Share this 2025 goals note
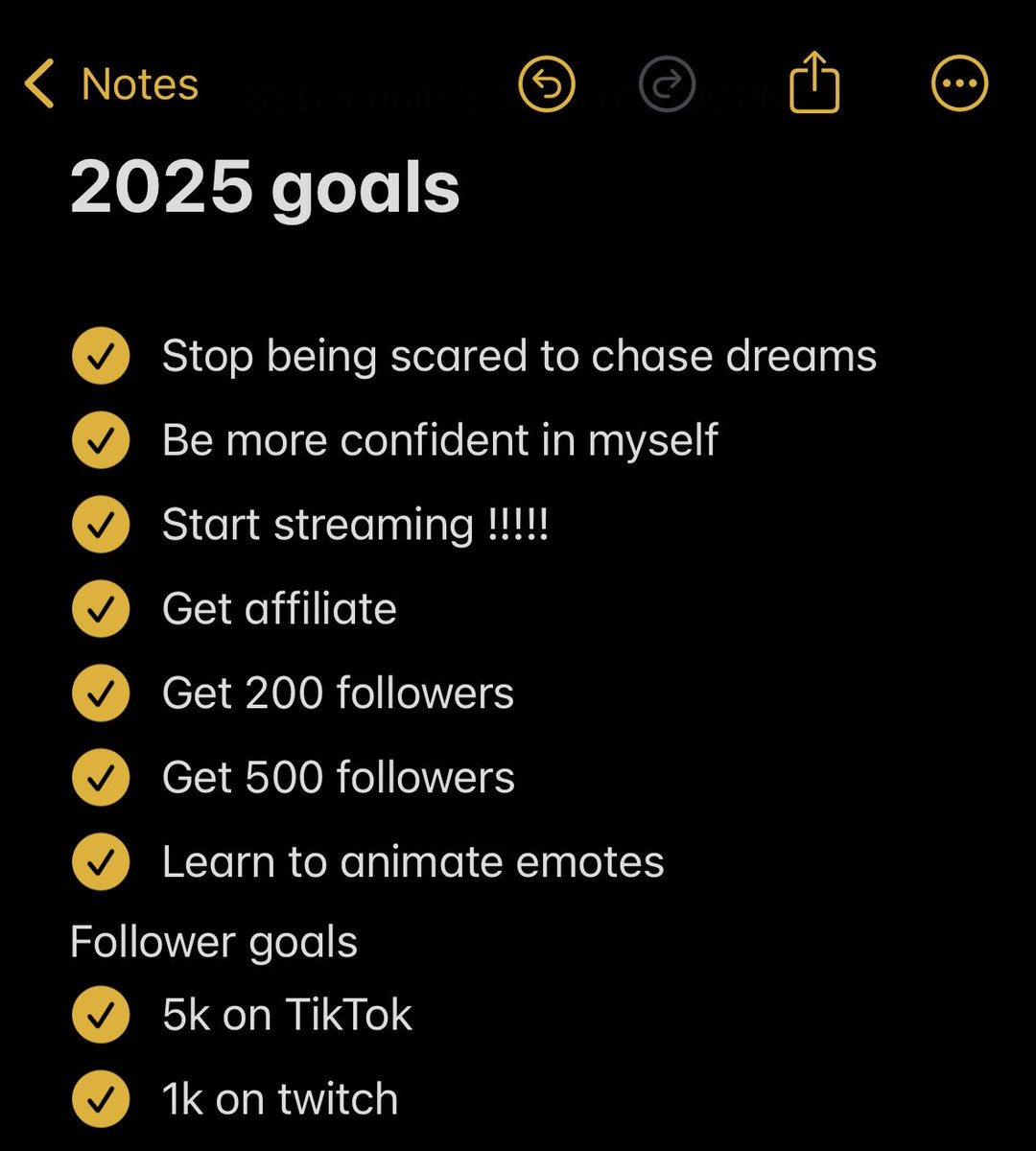This screenshot has width=1036, height=1151. 814,84
